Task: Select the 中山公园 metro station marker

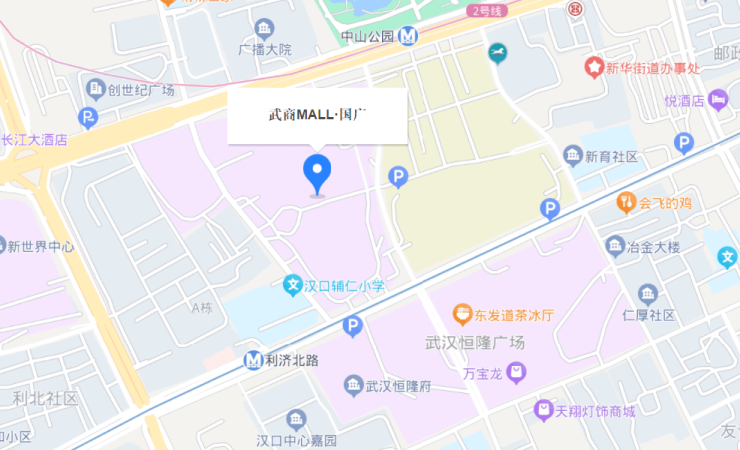Action: point(407,37)
